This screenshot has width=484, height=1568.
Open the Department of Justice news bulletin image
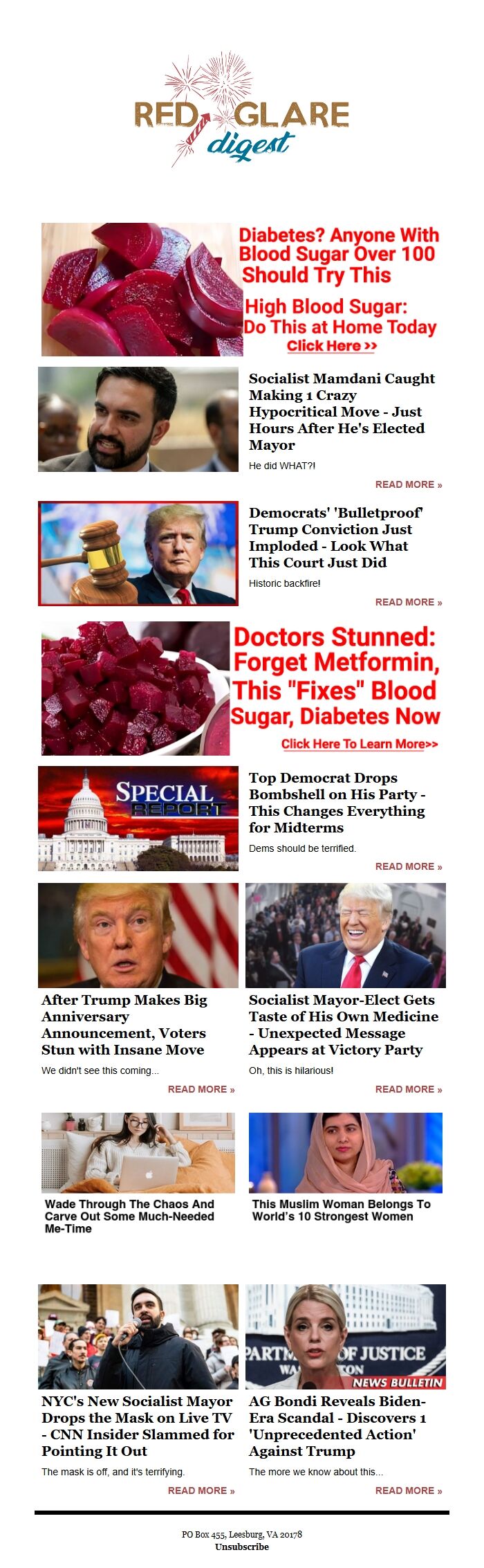click(x=345, y=1337)
